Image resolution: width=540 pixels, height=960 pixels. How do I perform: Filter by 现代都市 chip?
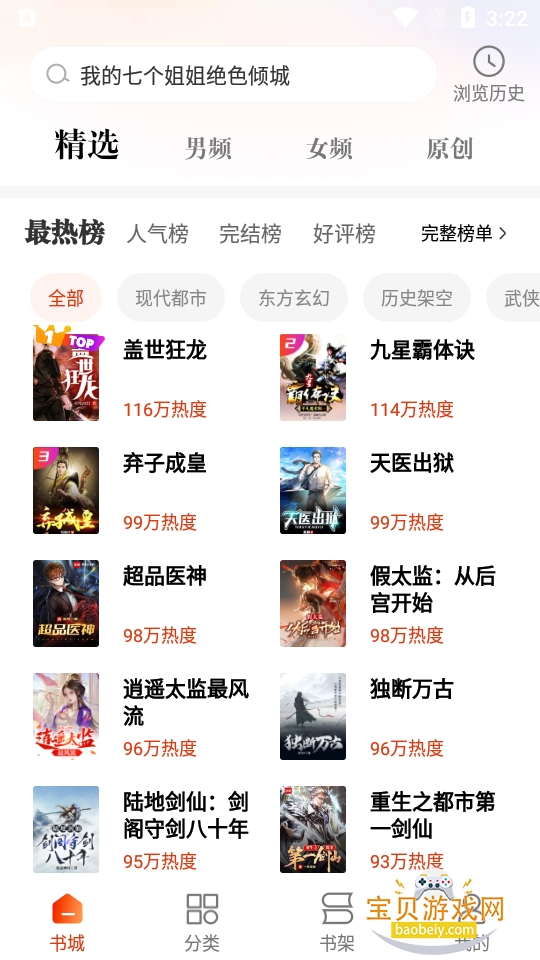tap(171, 298)
